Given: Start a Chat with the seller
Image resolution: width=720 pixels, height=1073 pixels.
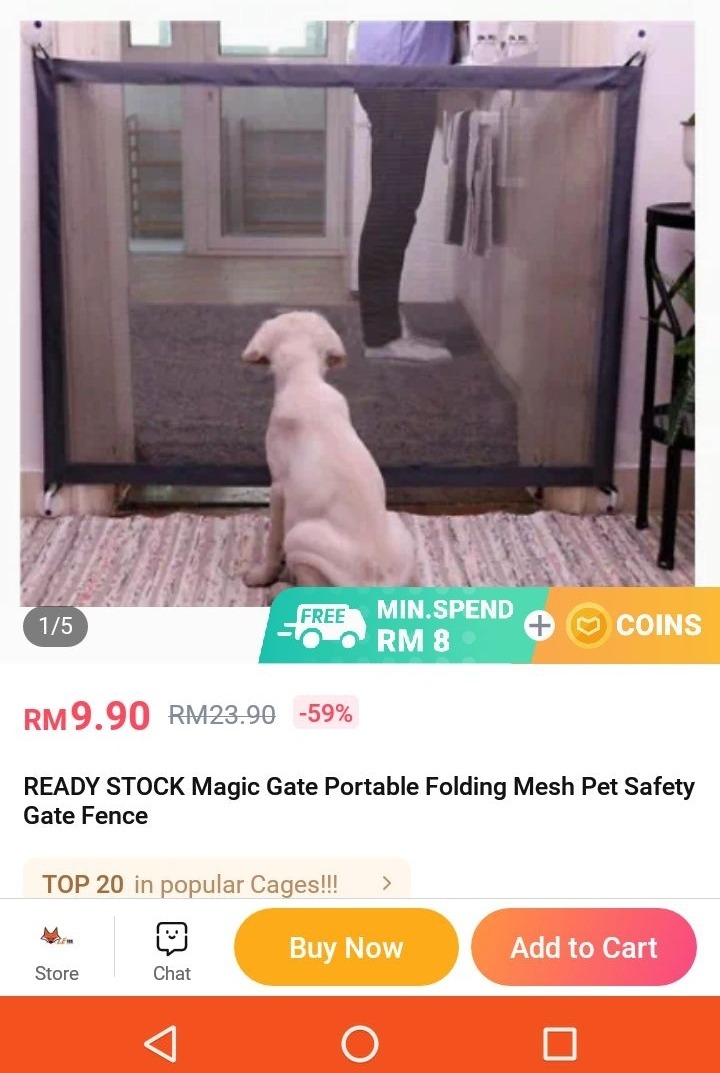Looking at the screenshot, I should pos(172,951).
